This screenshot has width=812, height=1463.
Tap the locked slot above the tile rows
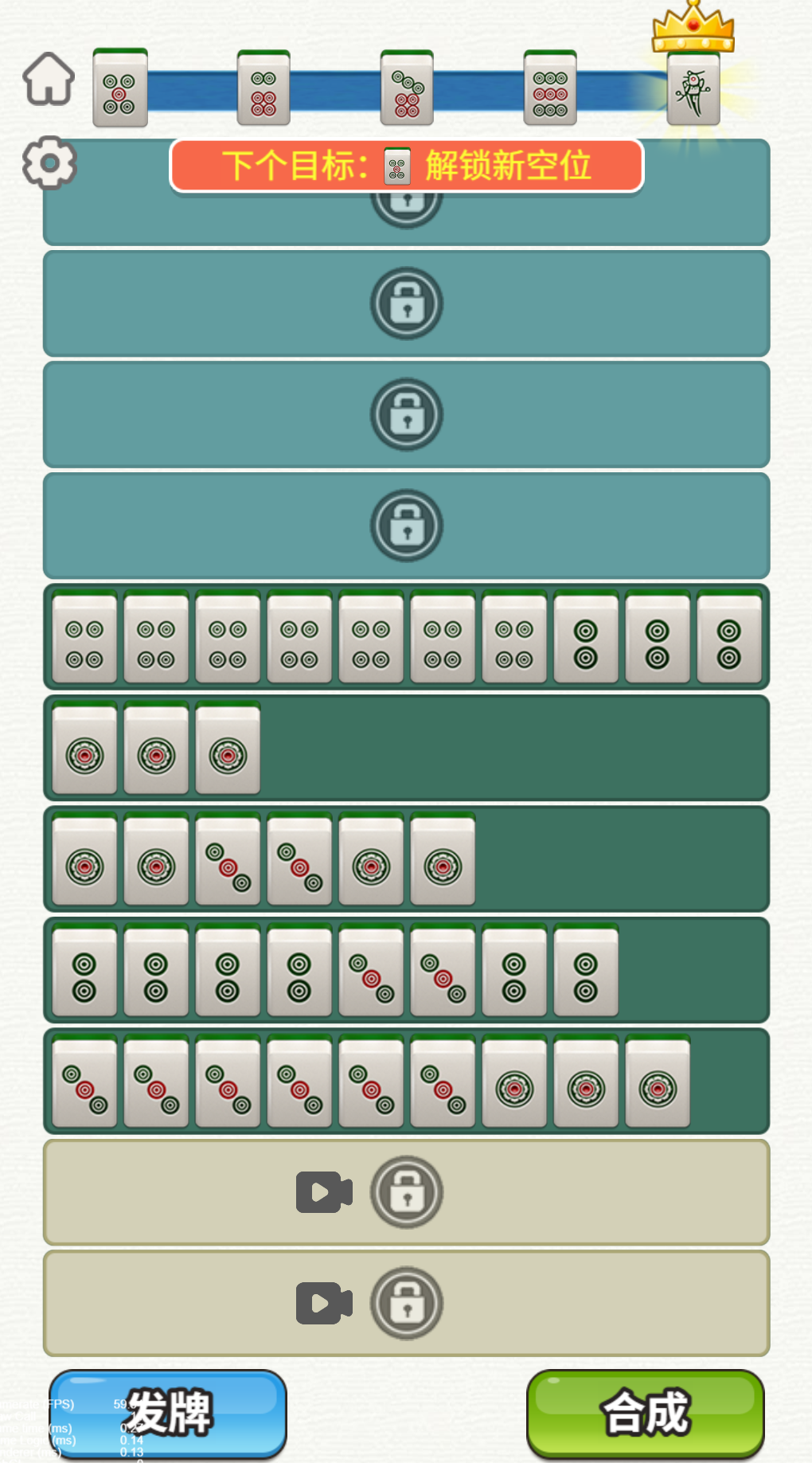pyautogui.click(x=406, y=526)
